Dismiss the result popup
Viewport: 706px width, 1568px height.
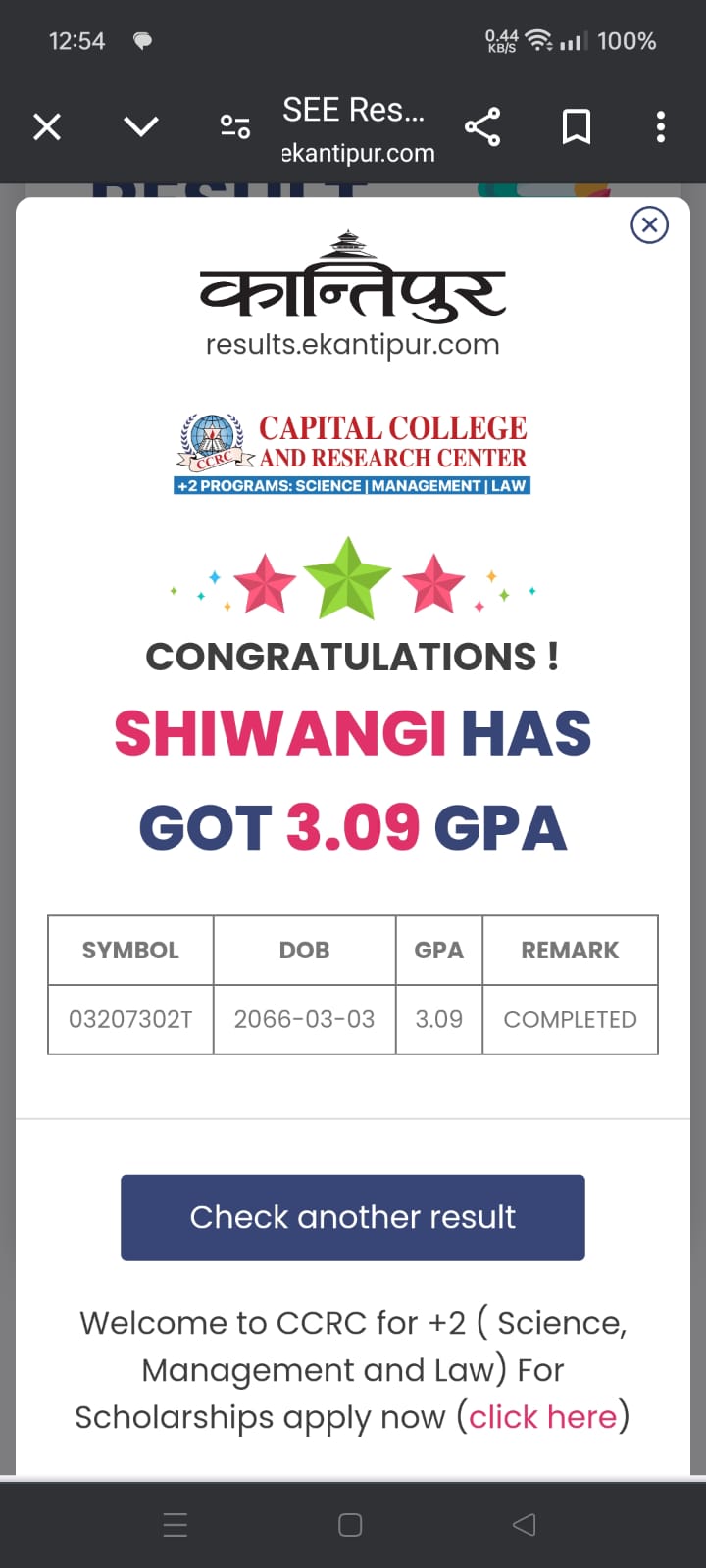click(649, 225)
